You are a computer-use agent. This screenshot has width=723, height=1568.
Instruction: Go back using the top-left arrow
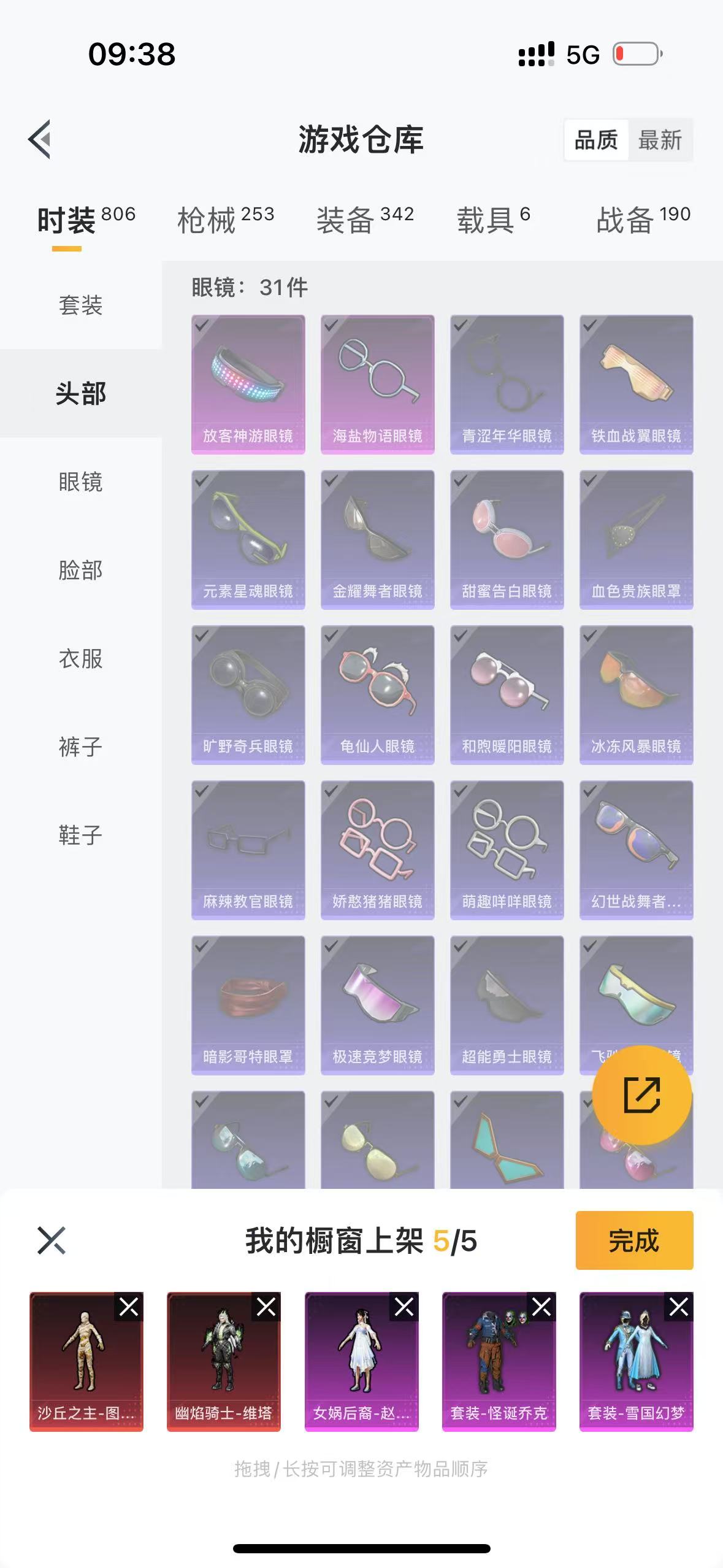(40, 139)
